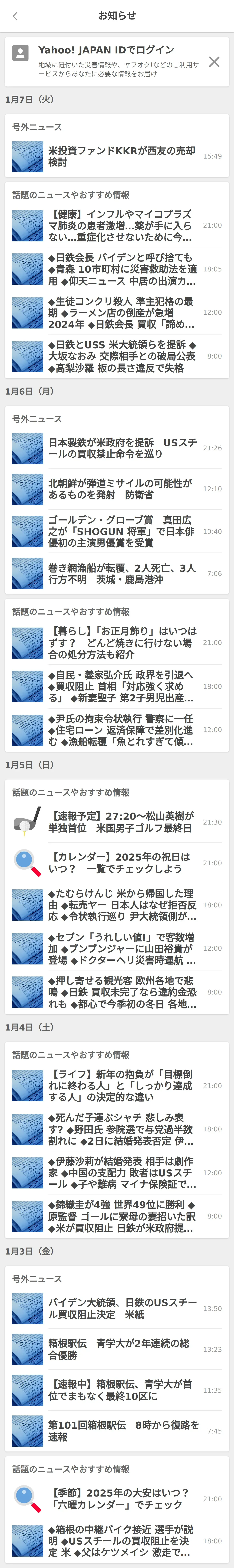Read 箱根駅伝 青学大が2年連続の総合優勝
Screen dimensions: 234x1568
pyautogui.click(x=122, y=1349)
